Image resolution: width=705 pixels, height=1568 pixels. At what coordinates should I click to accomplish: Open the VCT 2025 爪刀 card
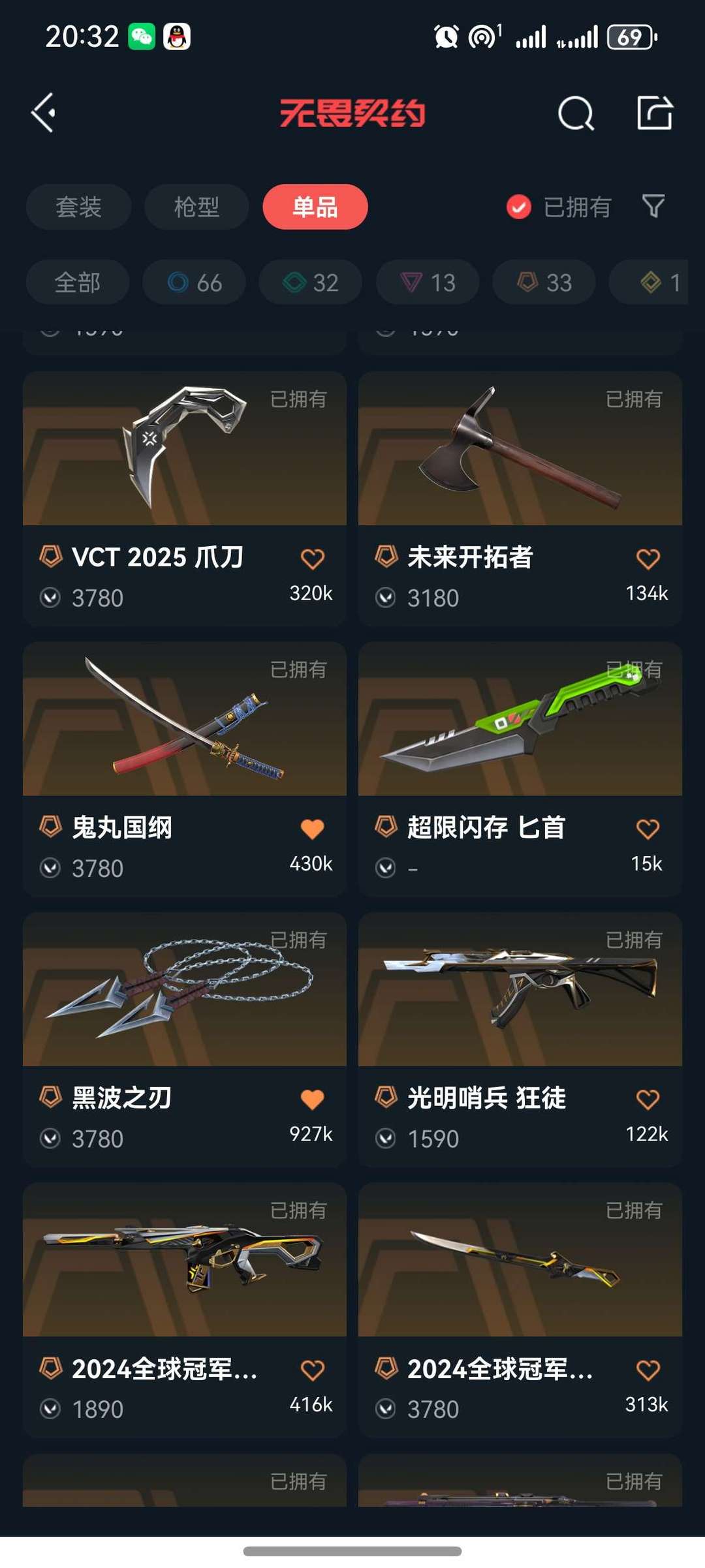(x=185, y=499)
